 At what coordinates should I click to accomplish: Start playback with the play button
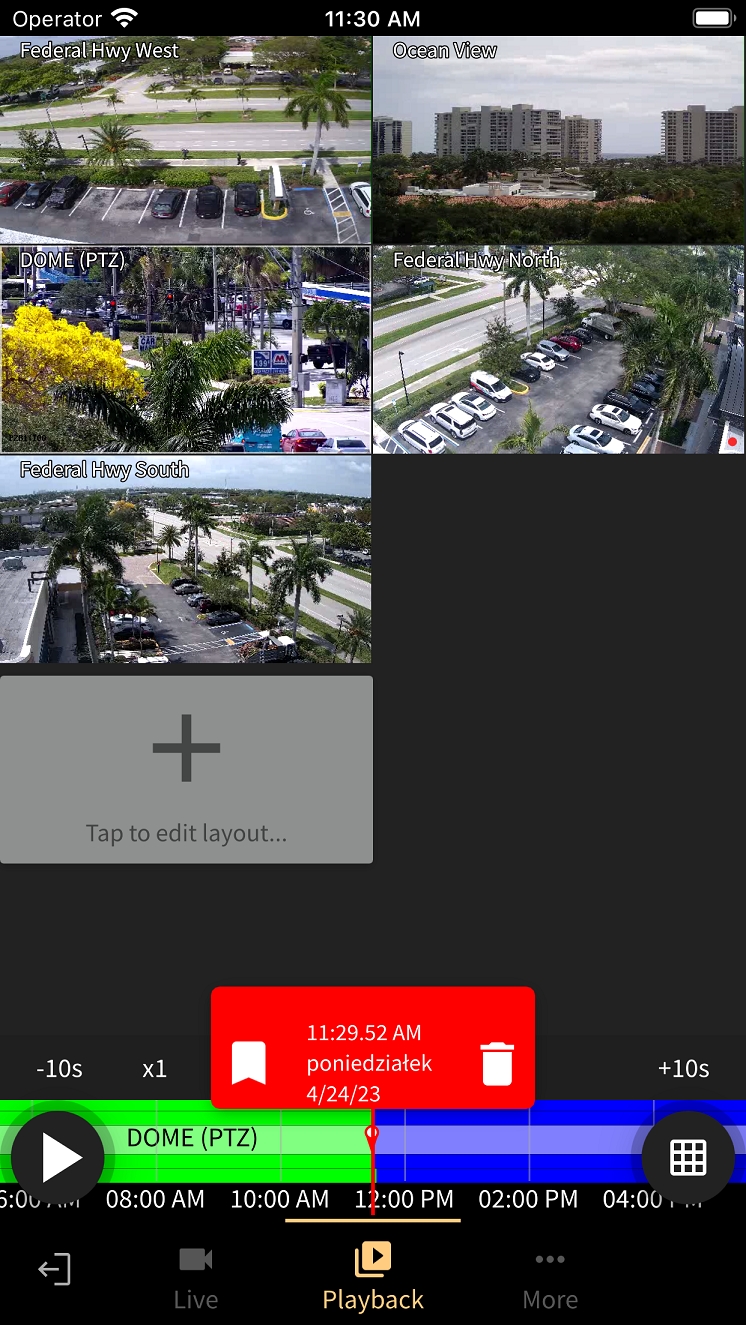tap(59, 1157)
